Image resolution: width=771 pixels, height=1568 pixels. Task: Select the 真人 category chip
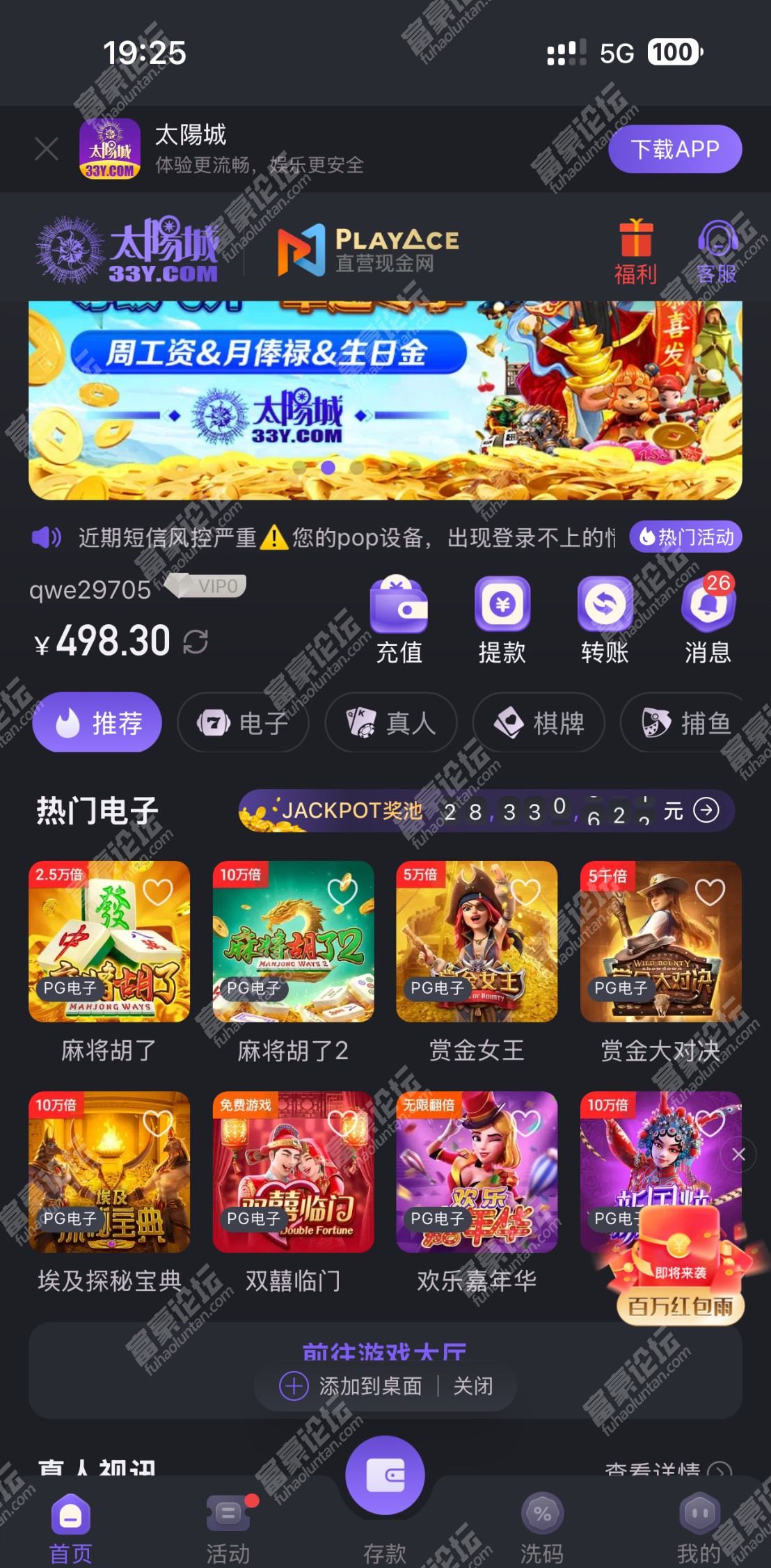(391, 722)
